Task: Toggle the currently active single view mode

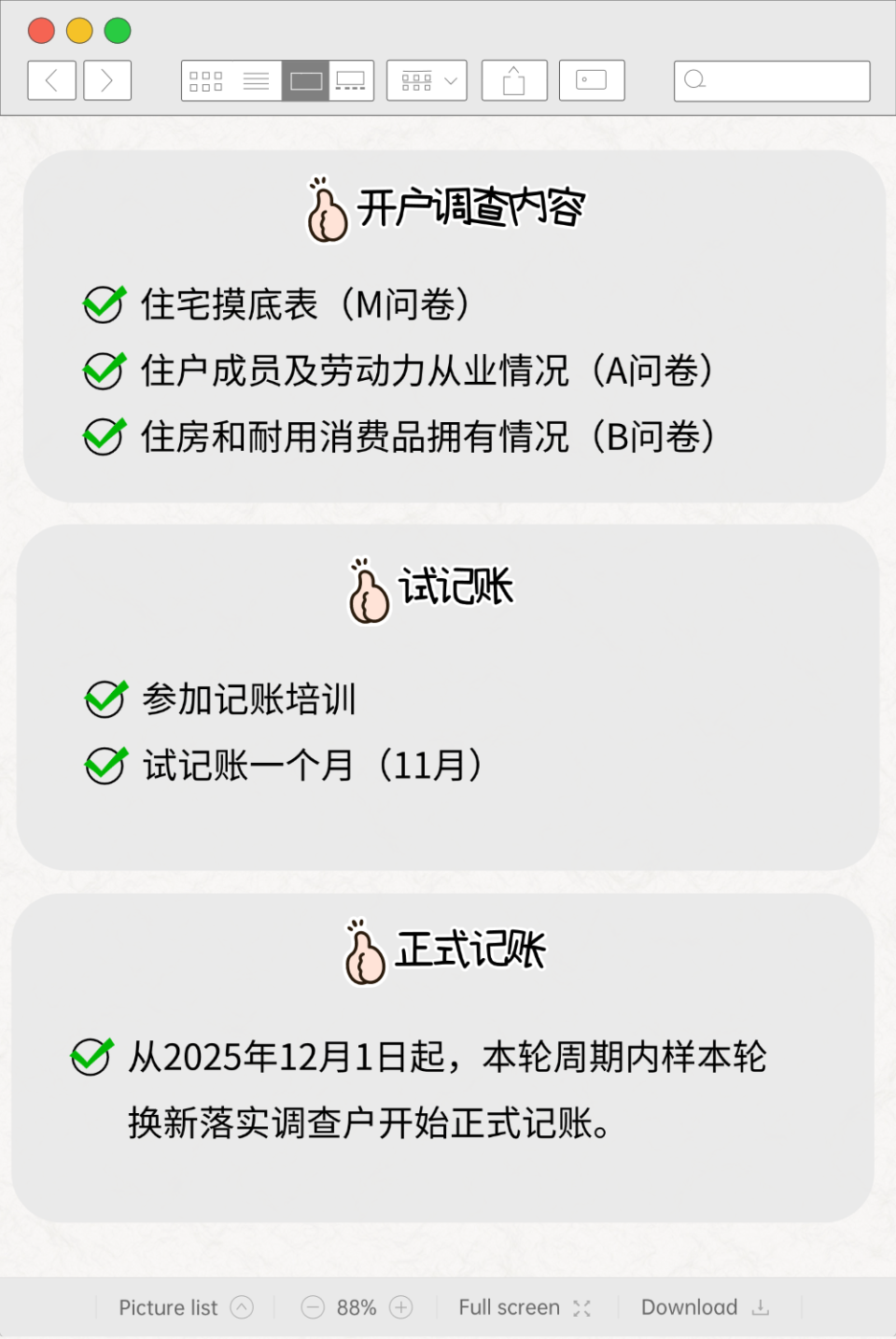Action: pos(305,81)
